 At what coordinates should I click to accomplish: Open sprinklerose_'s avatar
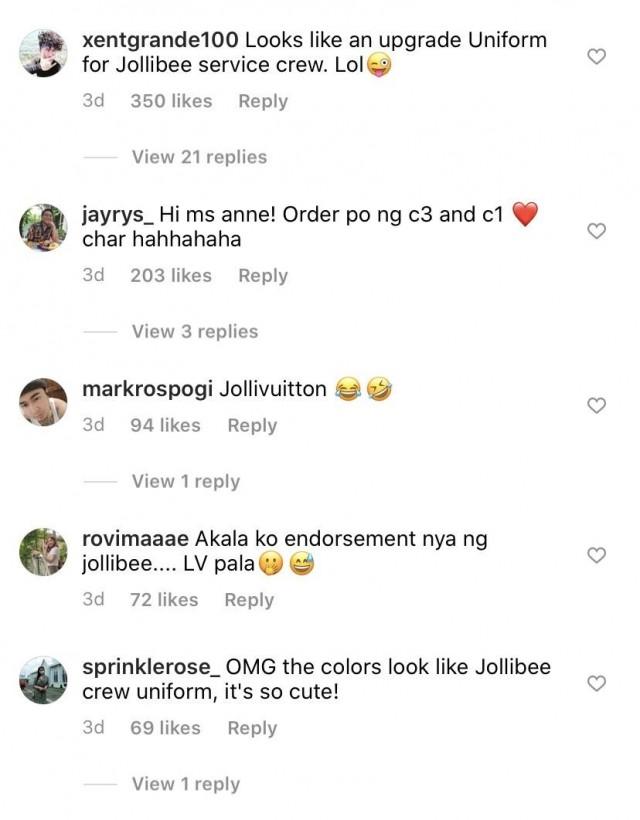(x=43, y=681)
